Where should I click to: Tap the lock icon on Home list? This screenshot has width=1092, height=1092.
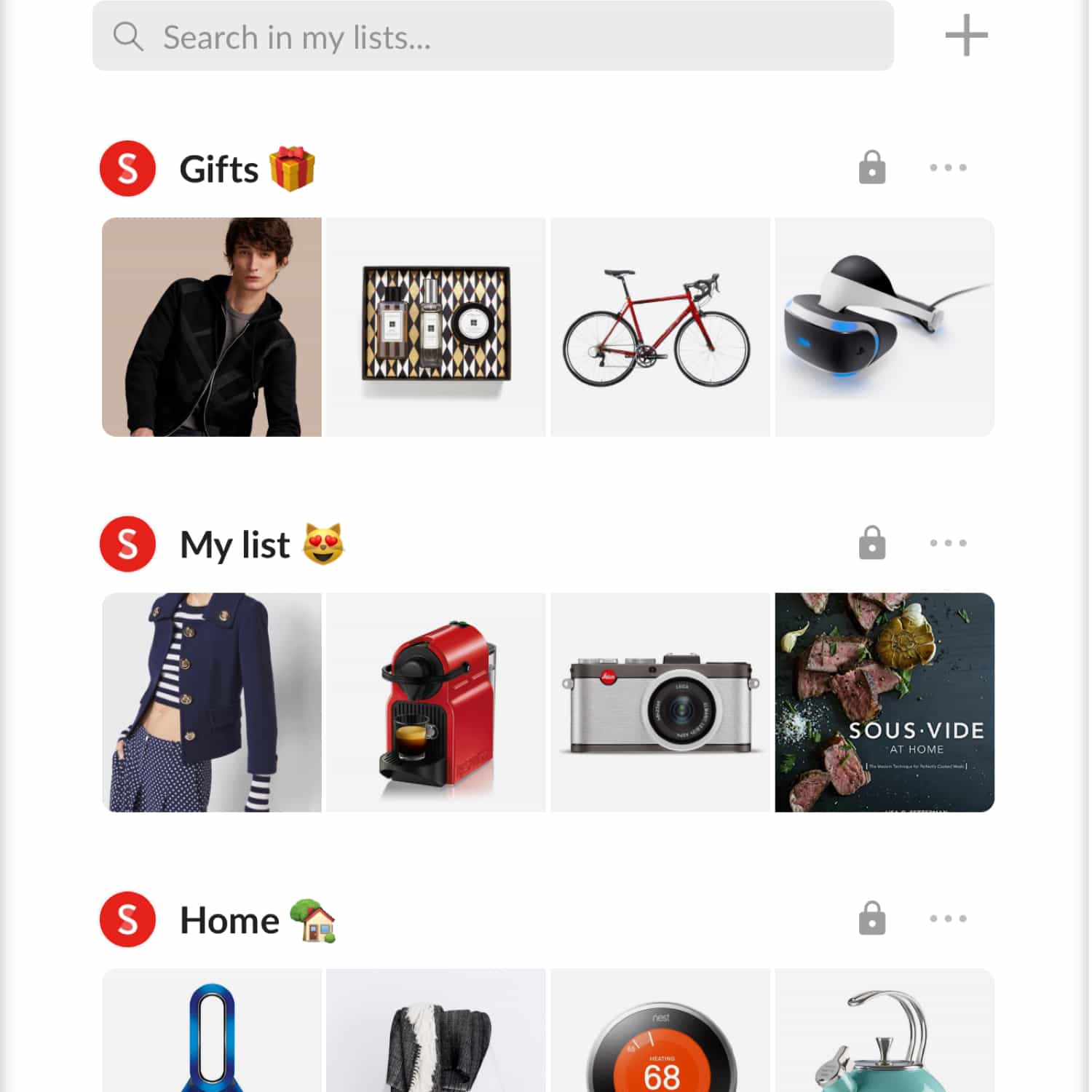tap(871, 919)
